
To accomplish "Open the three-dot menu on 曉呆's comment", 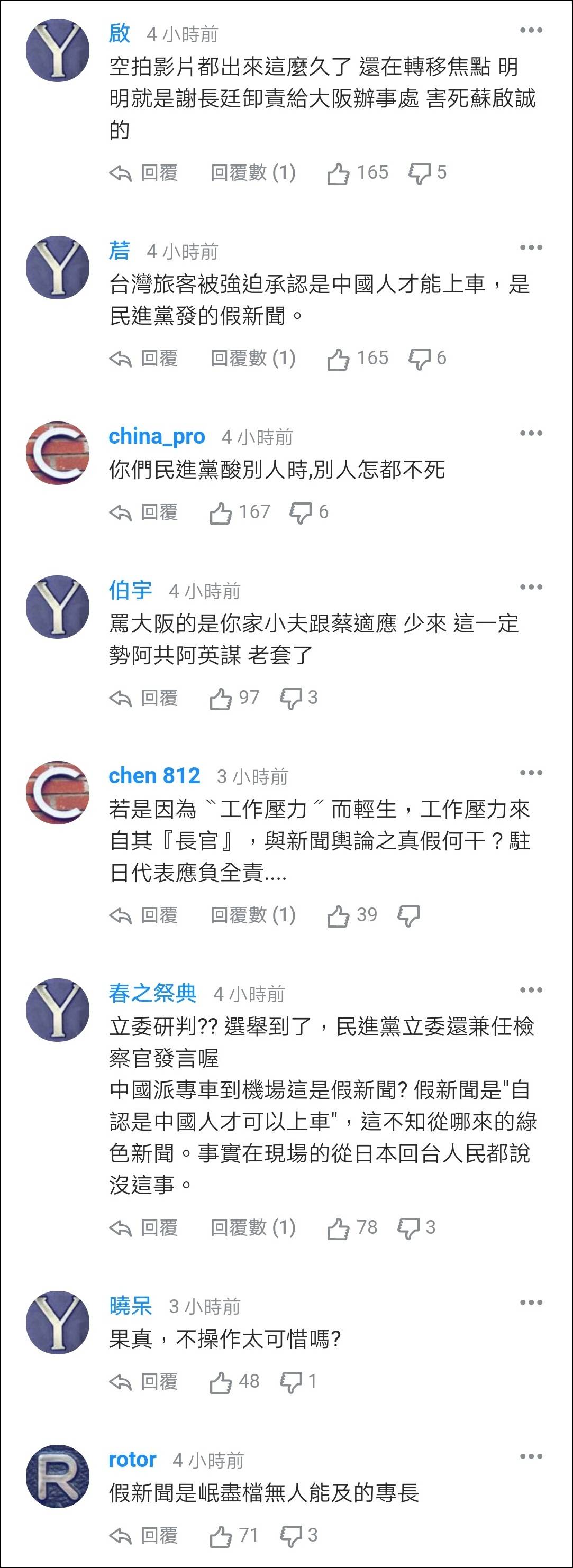I will click(x=531, y=1303).
